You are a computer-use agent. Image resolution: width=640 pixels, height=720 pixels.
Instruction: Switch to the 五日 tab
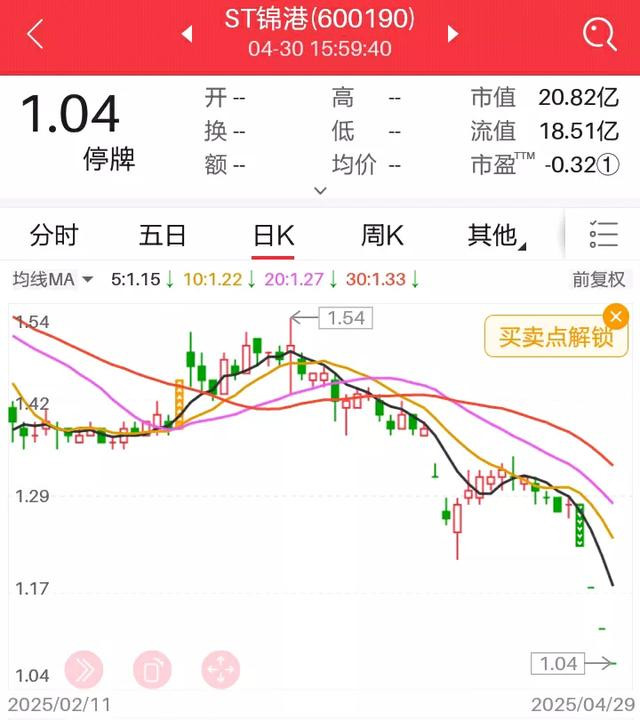163,235
